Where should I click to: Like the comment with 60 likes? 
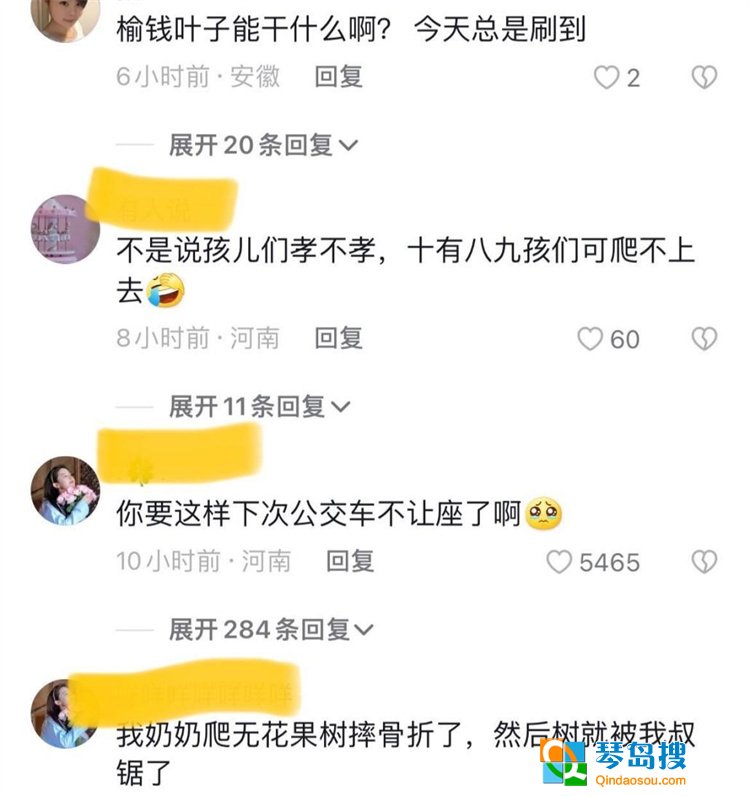591,339
